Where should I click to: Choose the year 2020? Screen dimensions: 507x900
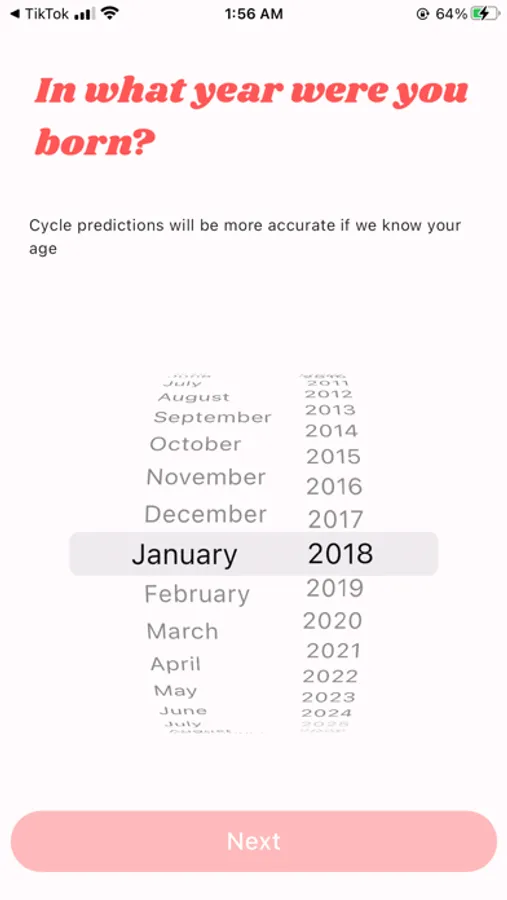click(333, 621)
